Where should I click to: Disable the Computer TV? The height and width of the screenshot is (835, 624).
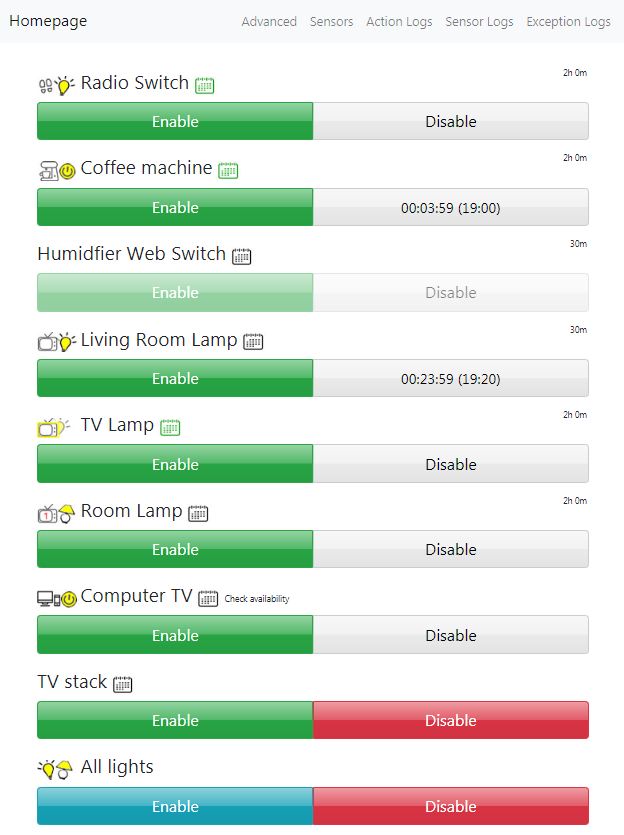click(x=450, y=635)
